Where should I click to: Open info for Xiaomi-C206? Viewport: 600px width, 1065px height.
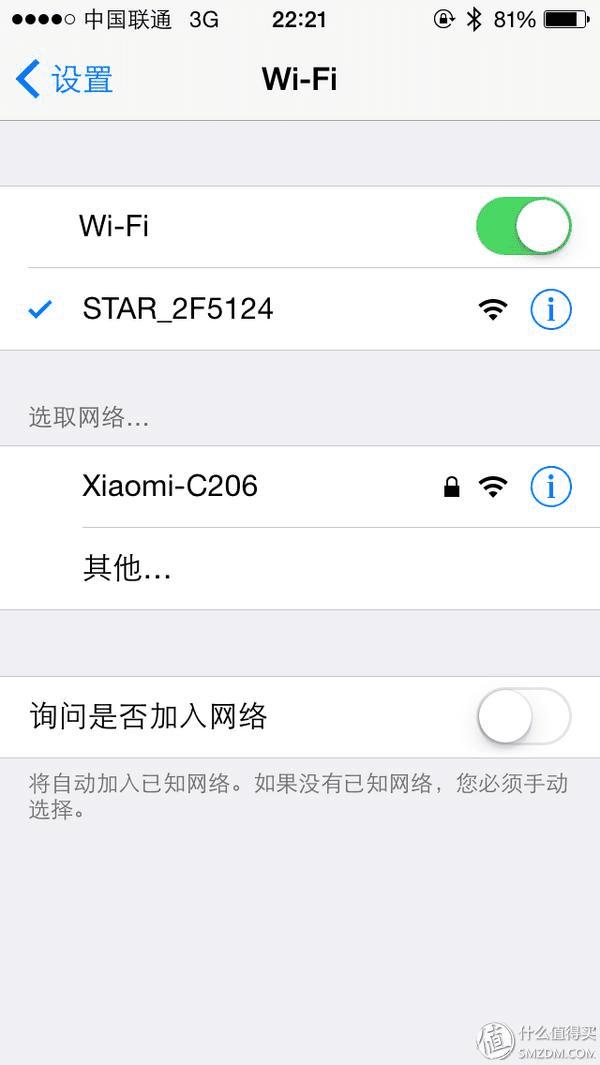550,487
